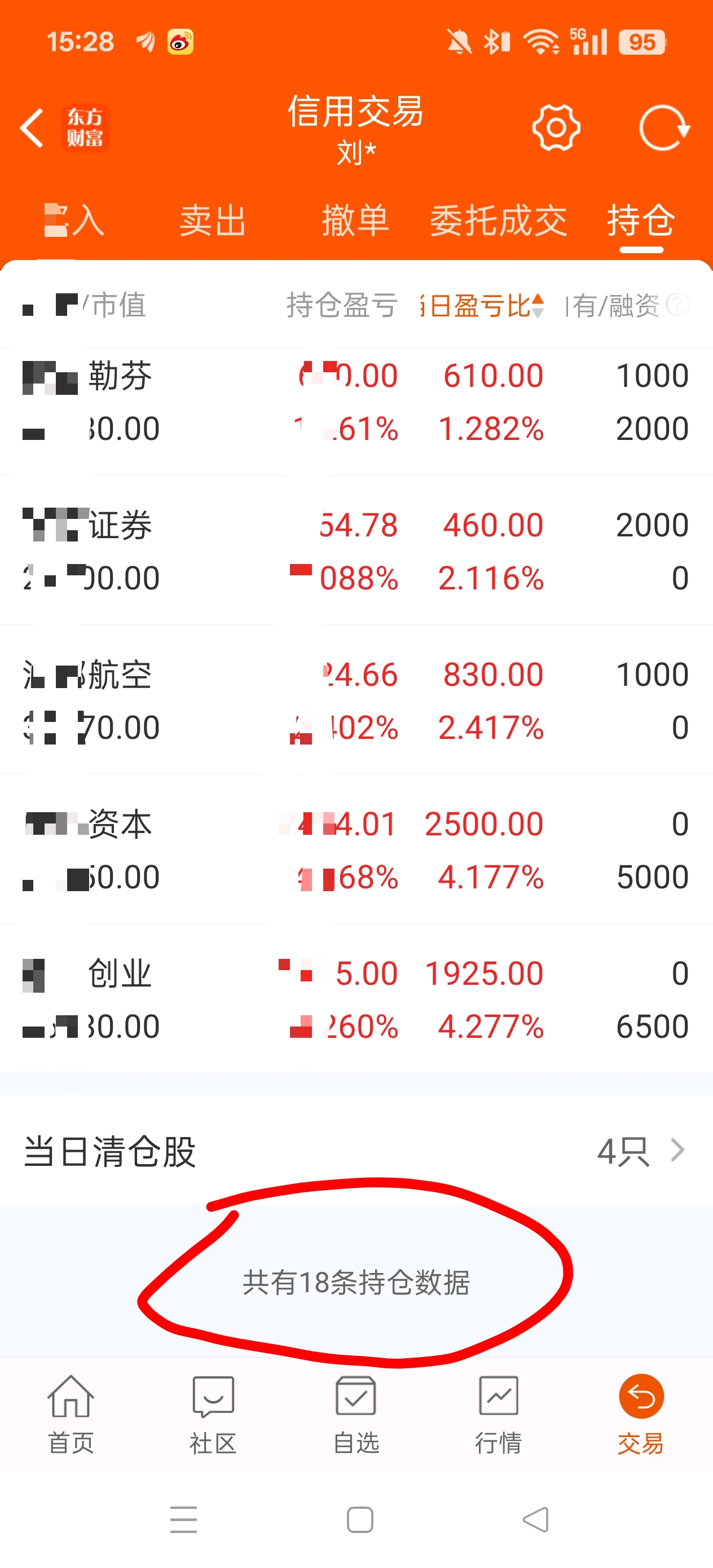Open help icon beside 融资 header
The image size is (713, 1568).
click(677, 305)
